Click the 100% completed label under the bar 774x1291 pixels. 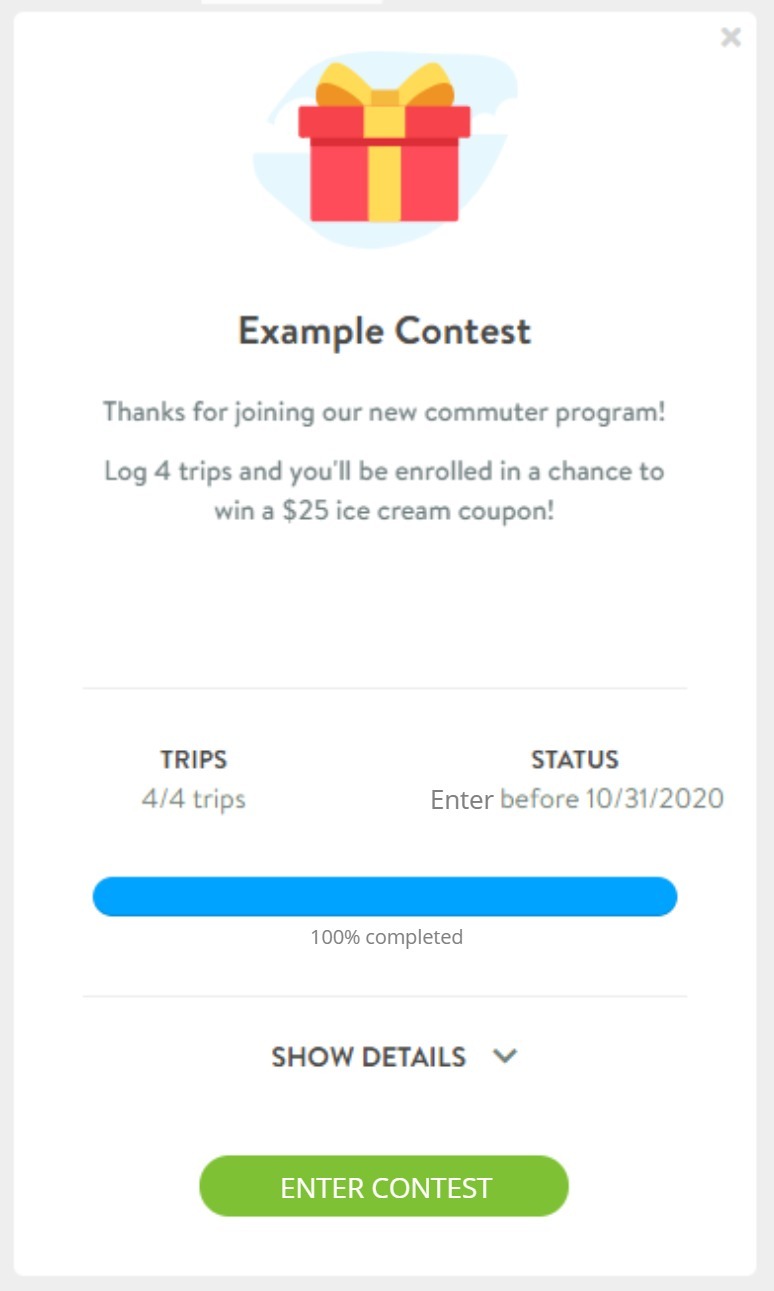(x=388, y=937)
